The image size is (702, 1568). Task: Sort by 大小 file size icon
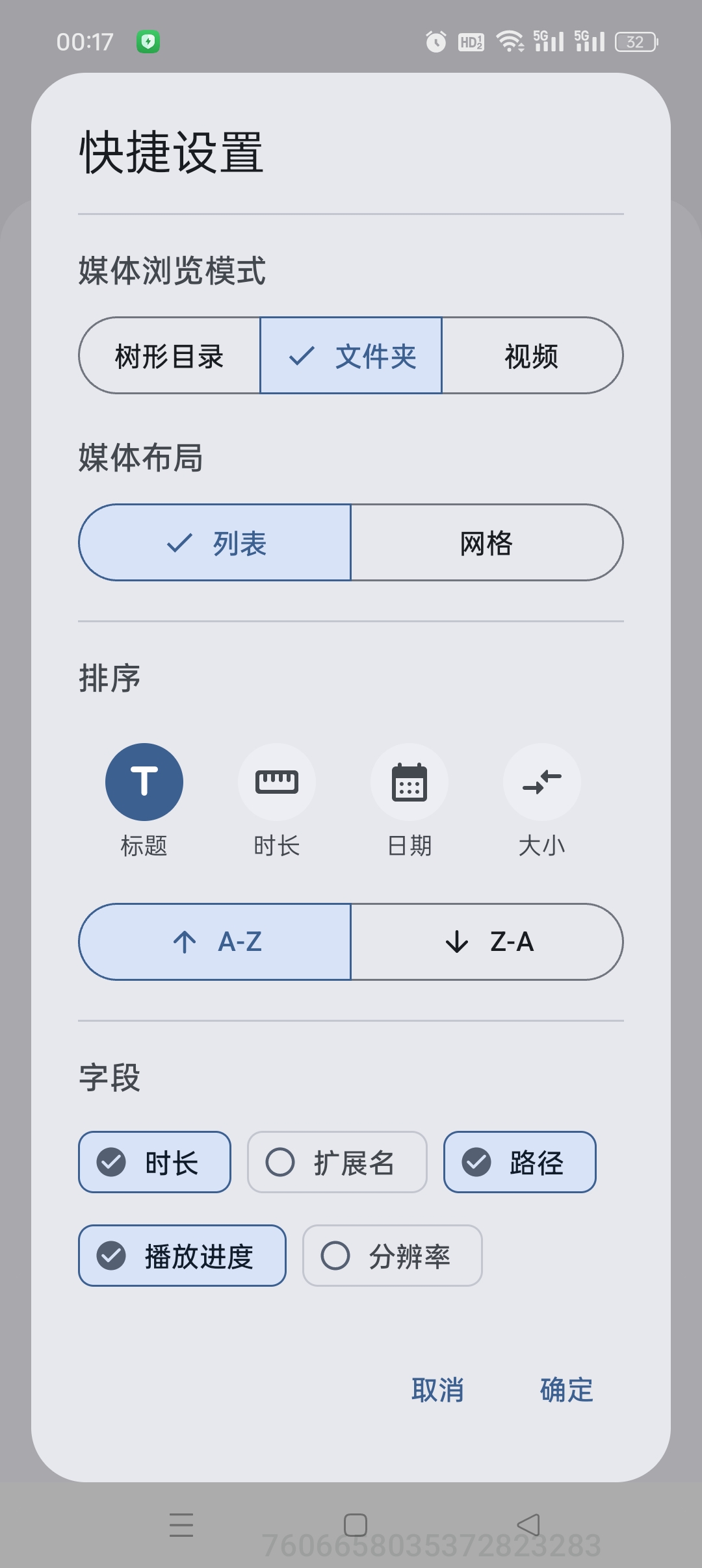coord(542,783)
